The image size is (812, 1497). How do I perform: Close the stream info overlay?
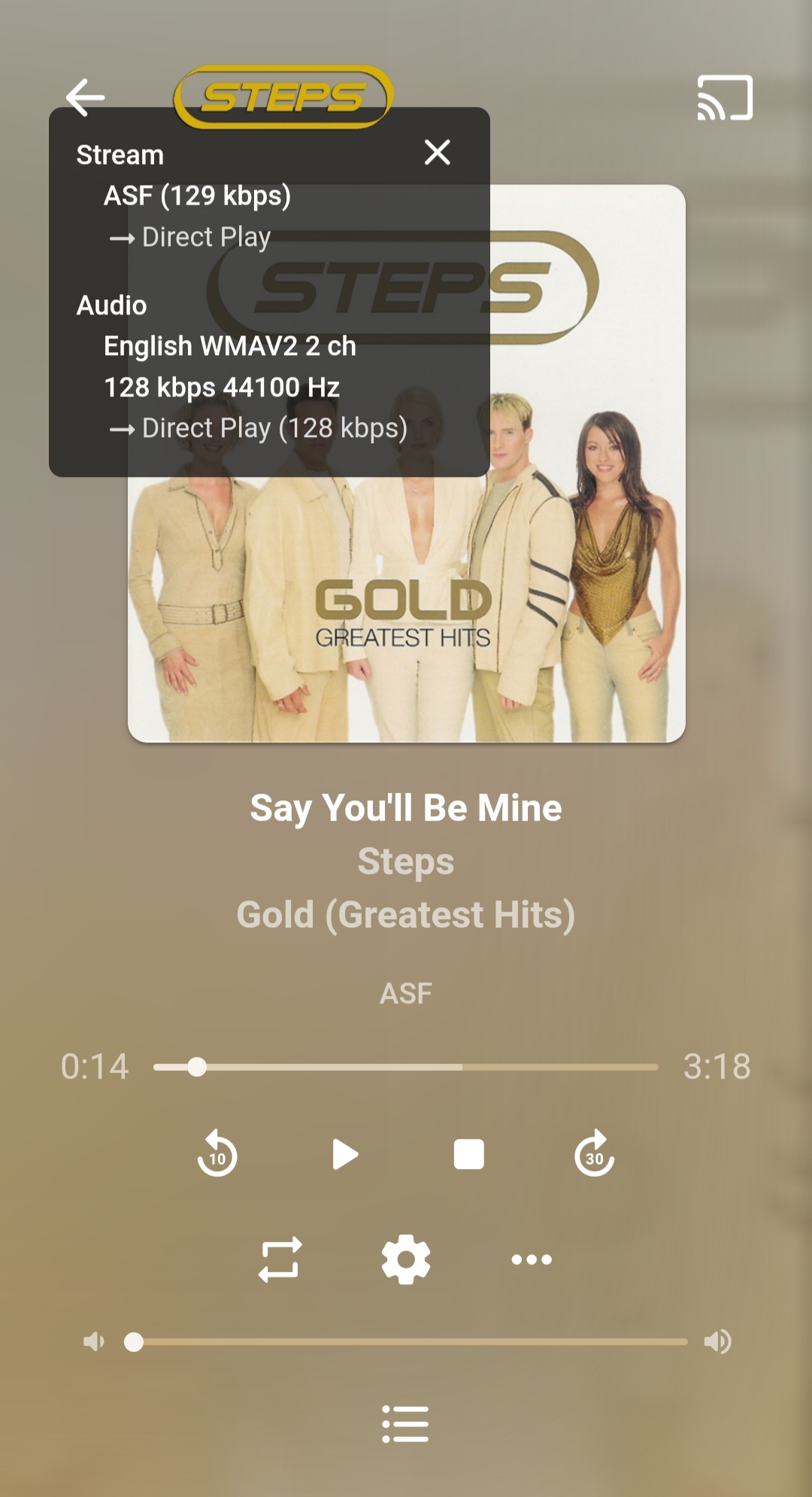(437, 153)
